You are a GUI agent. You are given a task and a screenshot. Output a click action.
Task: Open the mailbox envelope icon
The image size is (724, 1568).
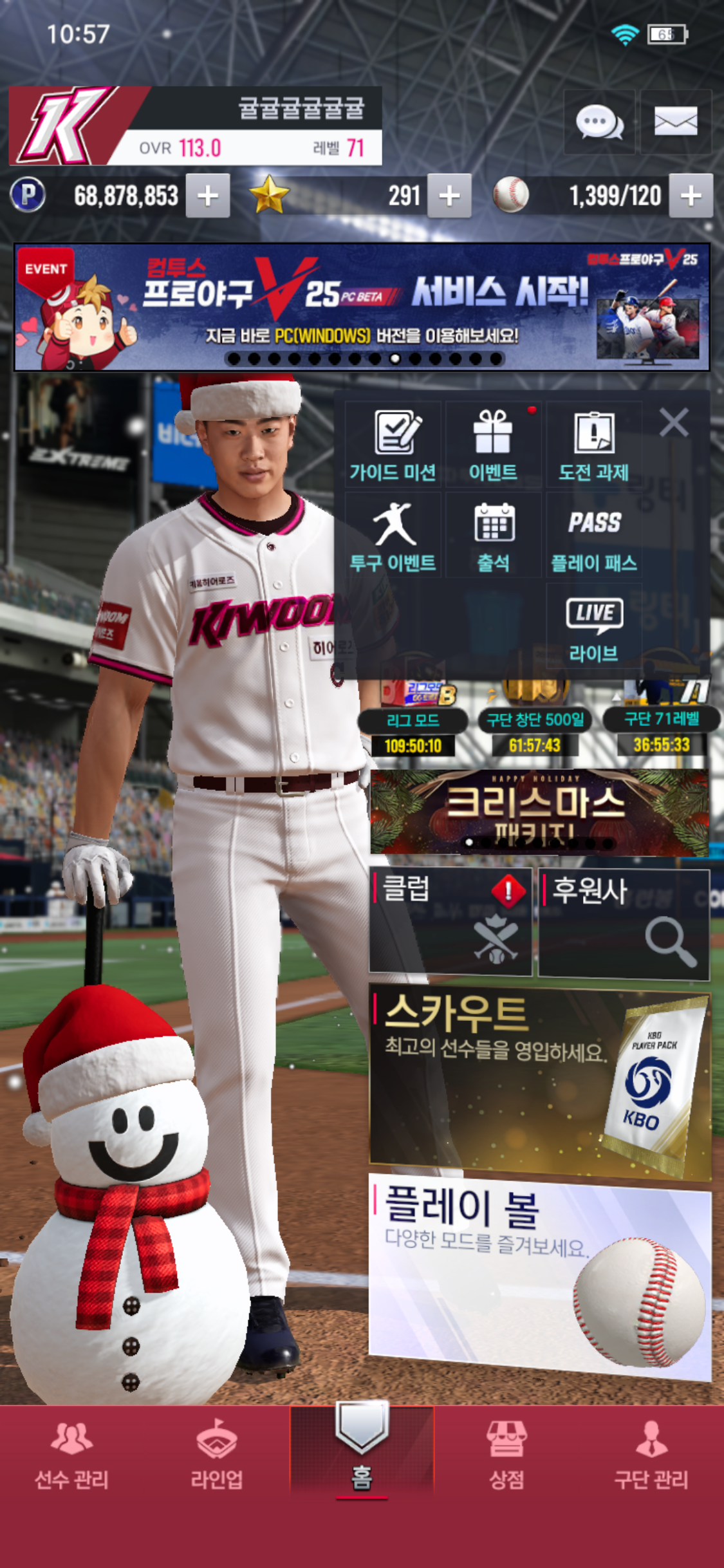tap(676, 122)
